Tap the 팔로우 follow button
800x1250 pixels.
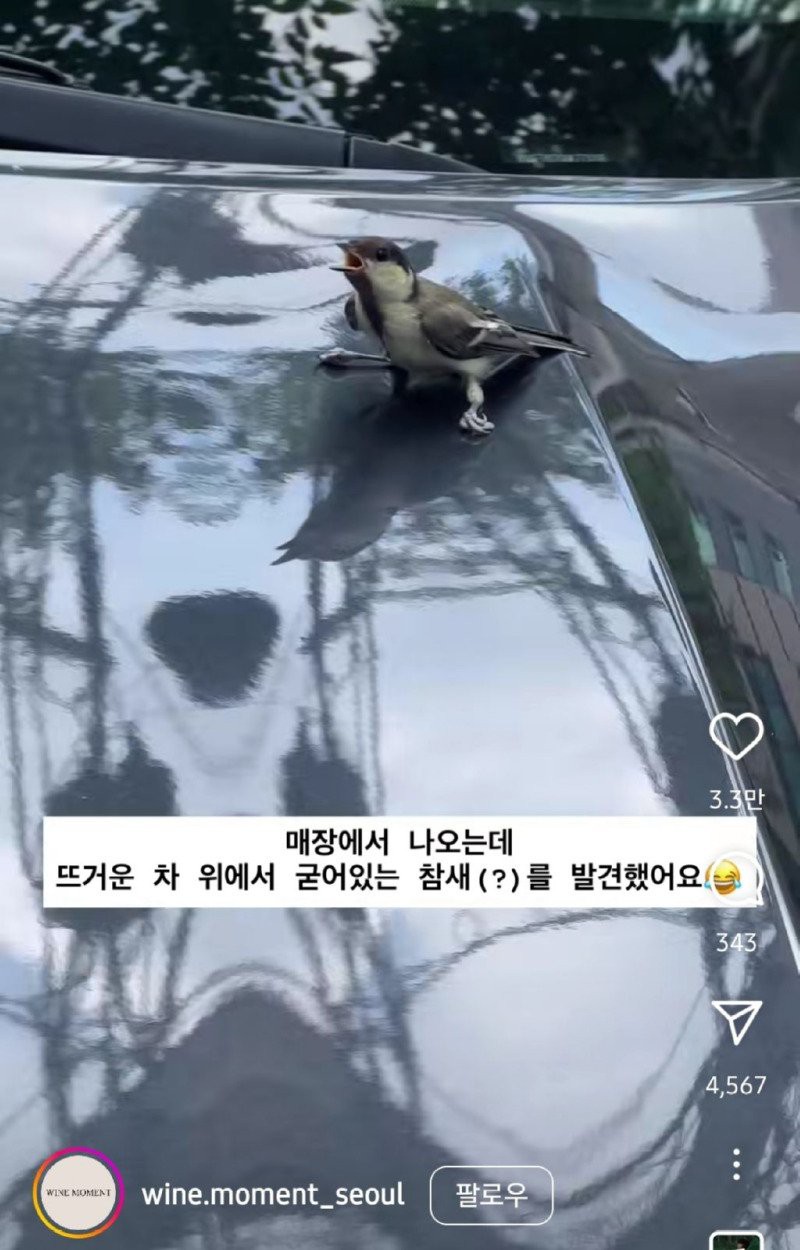(491, 1195)
